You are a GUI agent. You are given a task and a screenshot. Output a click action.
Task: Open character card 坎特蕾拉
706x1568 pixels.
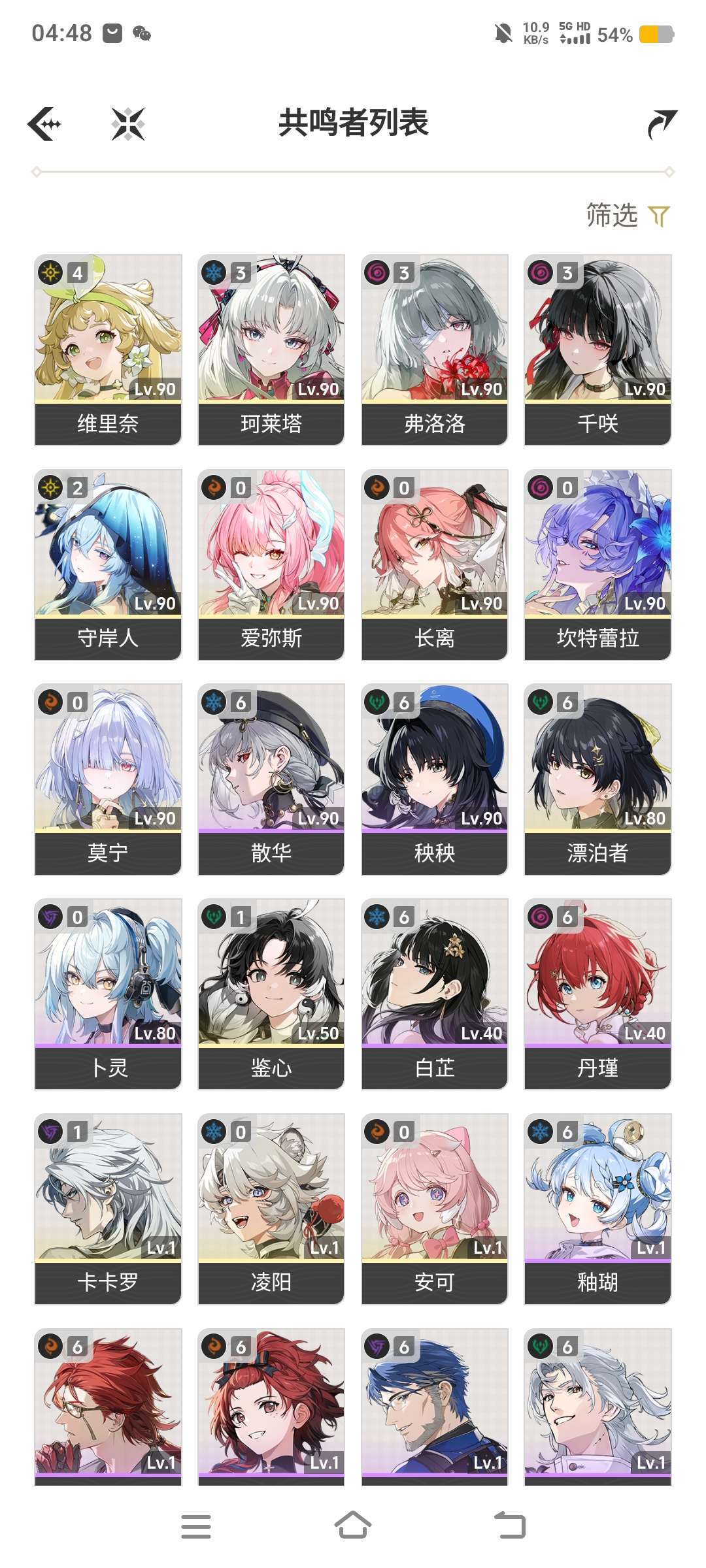(597, 564)
